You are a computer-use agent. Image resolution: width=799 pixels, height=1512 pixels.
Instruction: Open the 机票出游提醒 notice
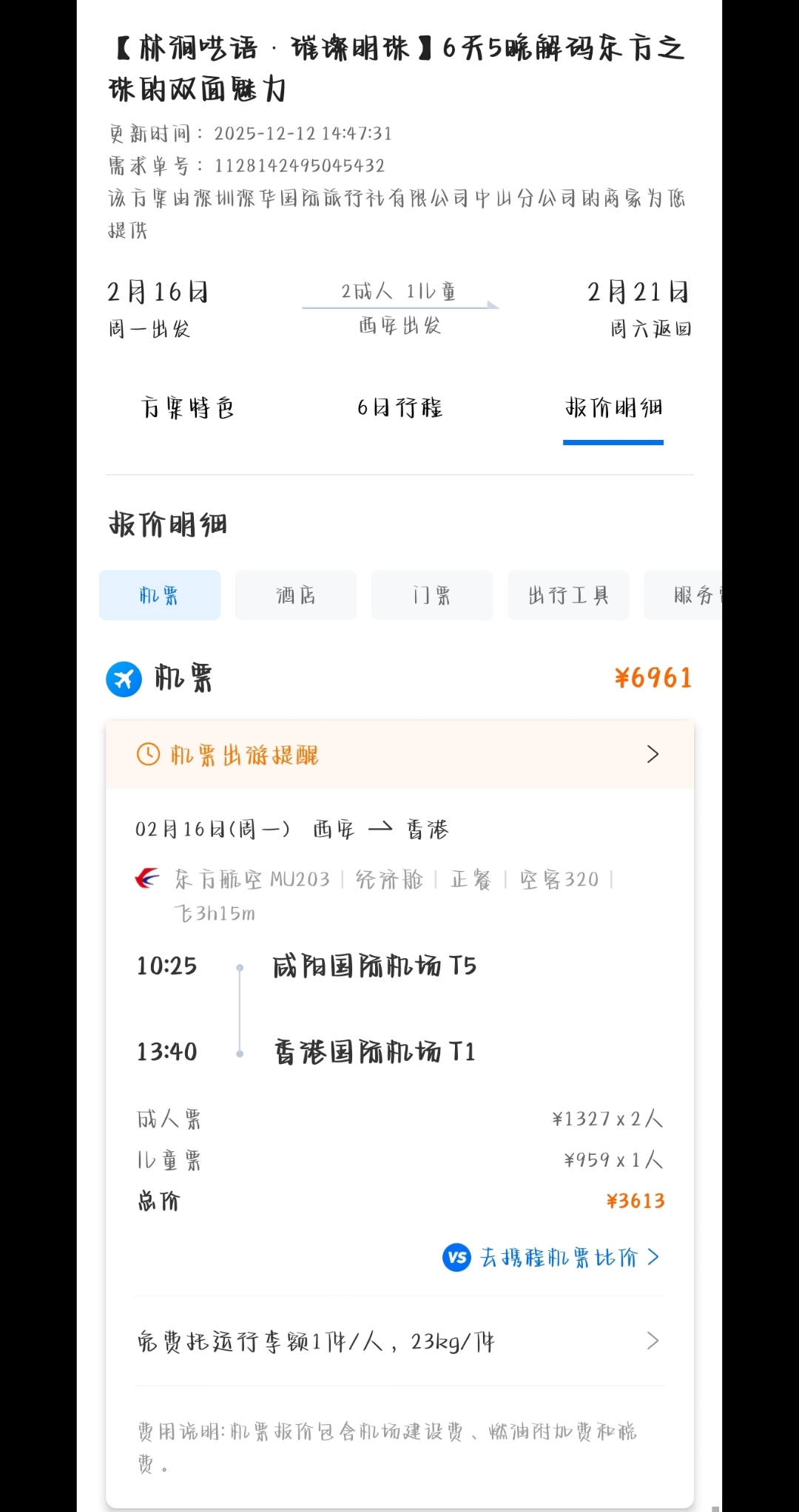(x=399, y=755)
